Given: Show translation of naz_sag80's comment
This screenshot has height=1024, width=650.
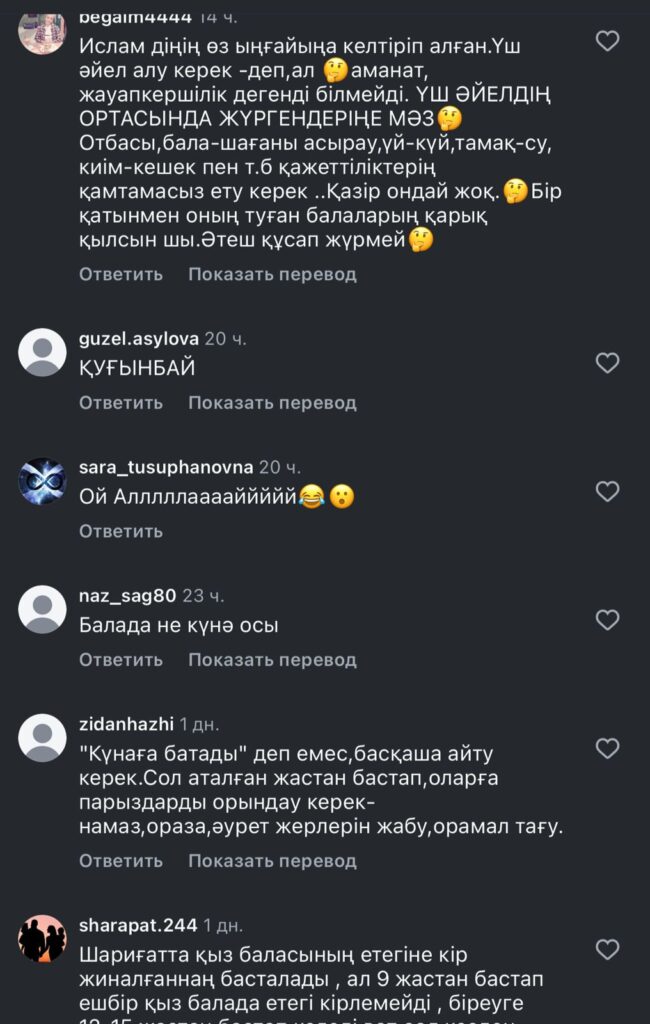Looking at the screenshot, I should [272, 660].
